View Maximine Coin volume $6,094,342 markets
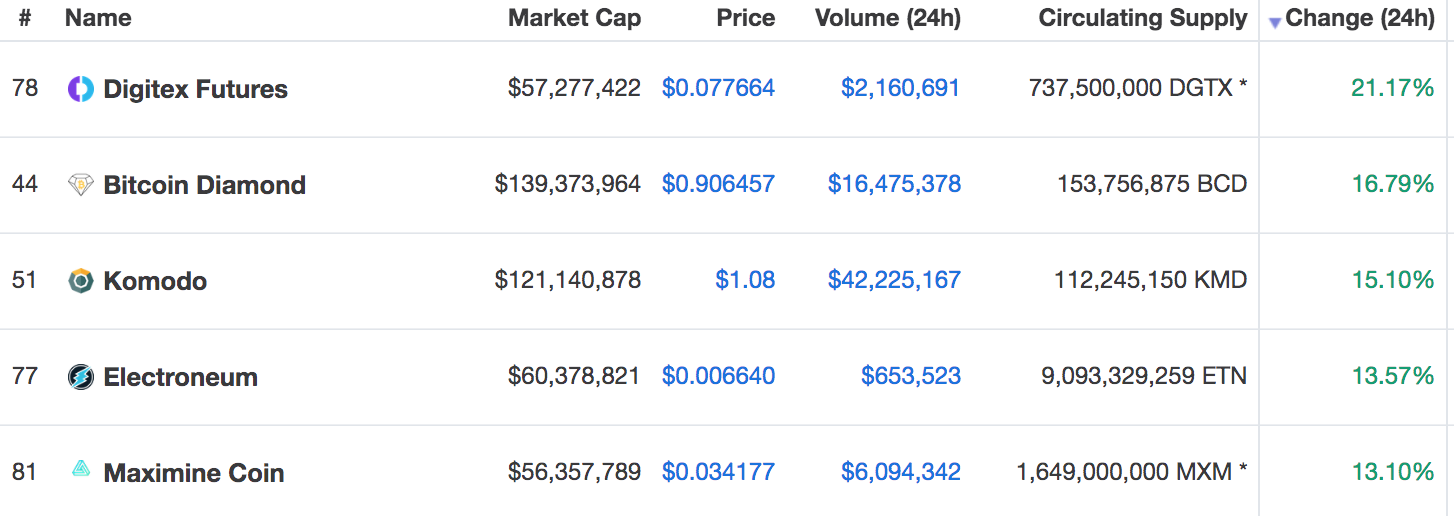The height and width of the screenshot is (516, 1454). tap(900, 472)
